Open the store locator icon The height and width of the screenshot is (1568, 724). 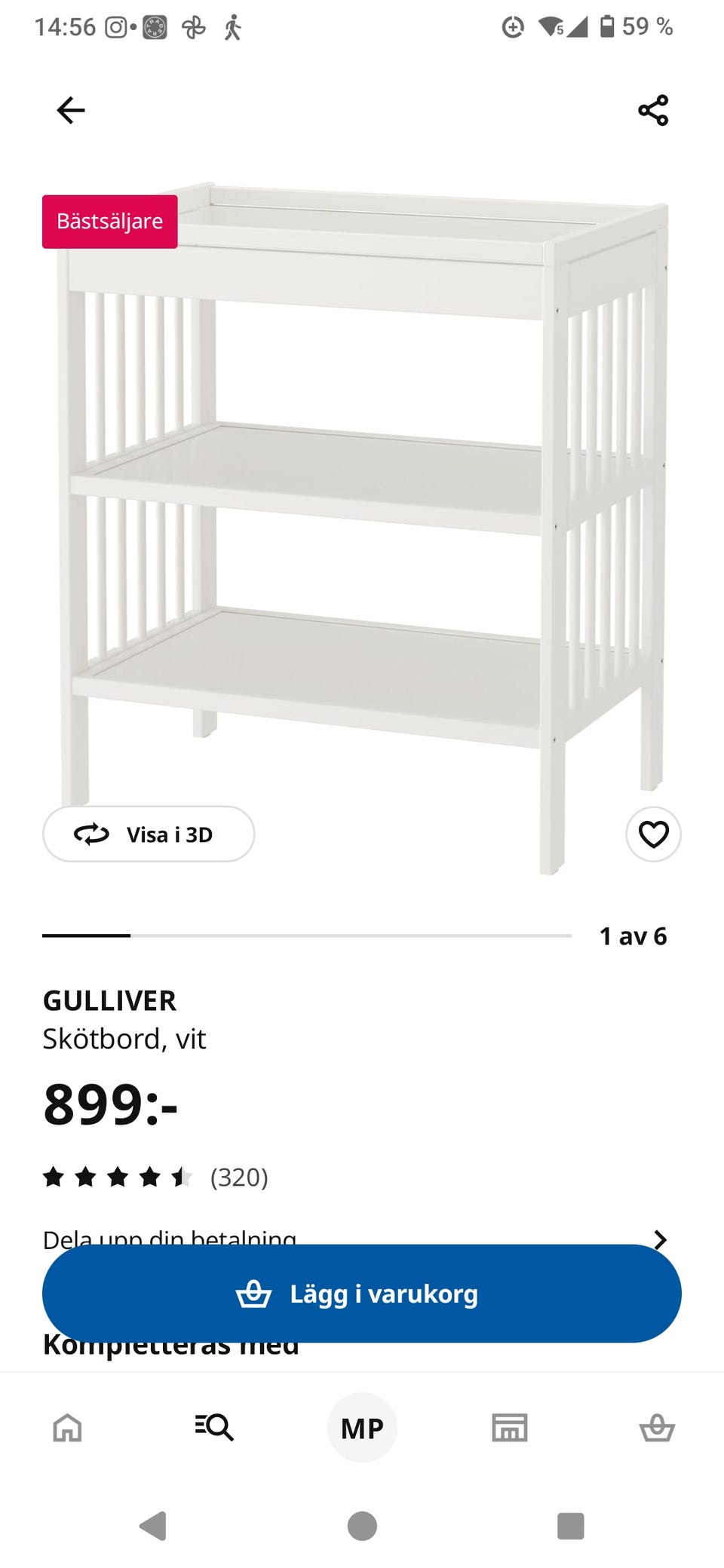tap(509, 1427)
